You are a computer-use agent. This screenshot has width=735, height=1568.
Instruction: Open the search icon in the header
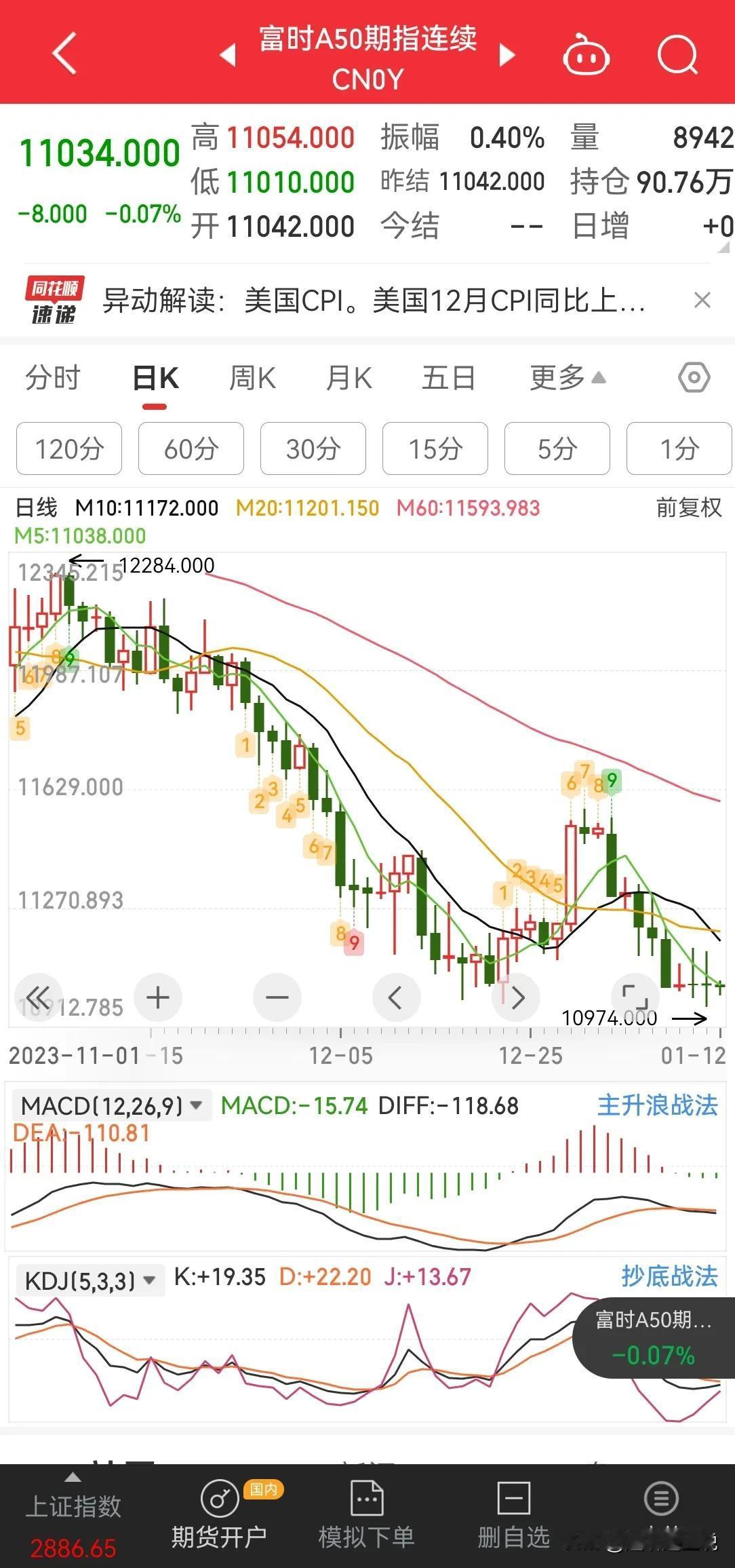pos(677,54)
